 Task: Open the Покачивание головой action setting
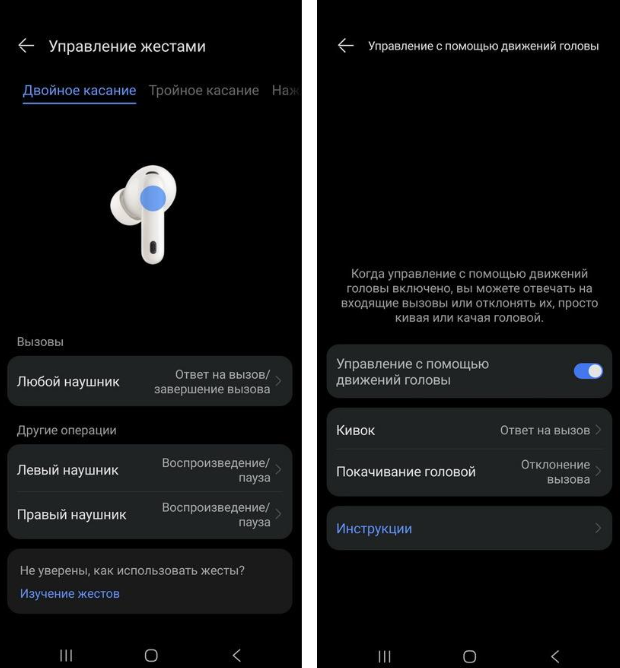tap(468, 472)
